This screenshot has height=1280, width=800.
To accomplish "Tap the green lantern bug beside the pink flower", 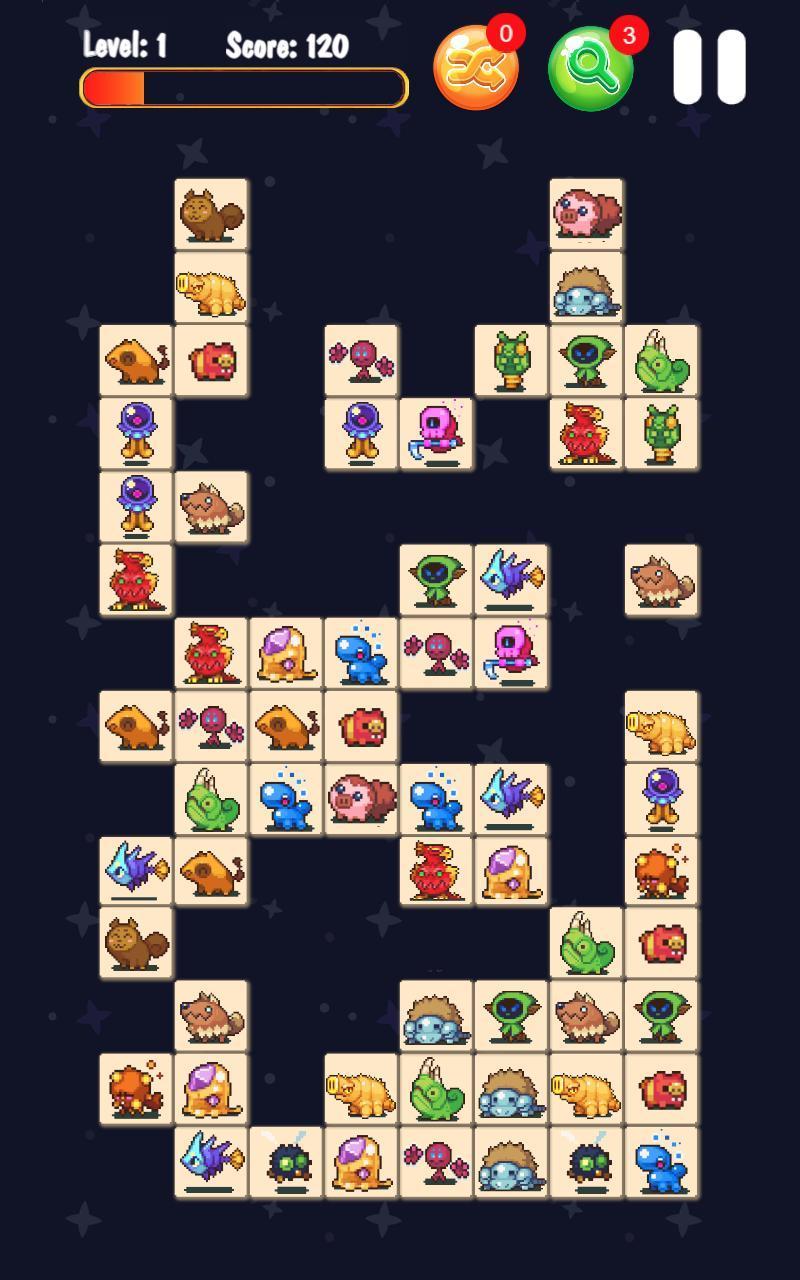I will (511, 360).
